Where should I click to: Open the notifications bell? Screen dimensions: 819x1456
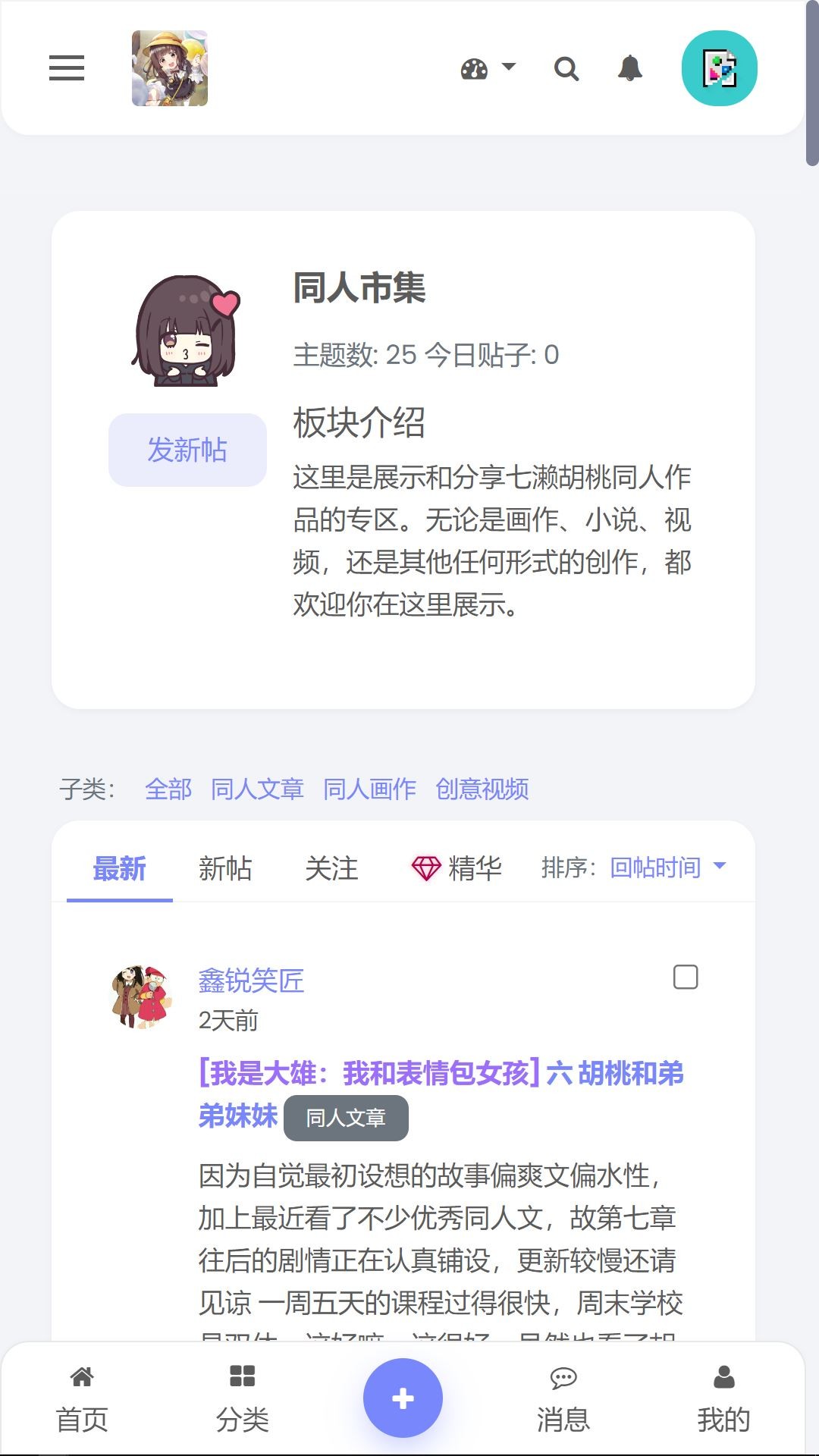point(630,69)
